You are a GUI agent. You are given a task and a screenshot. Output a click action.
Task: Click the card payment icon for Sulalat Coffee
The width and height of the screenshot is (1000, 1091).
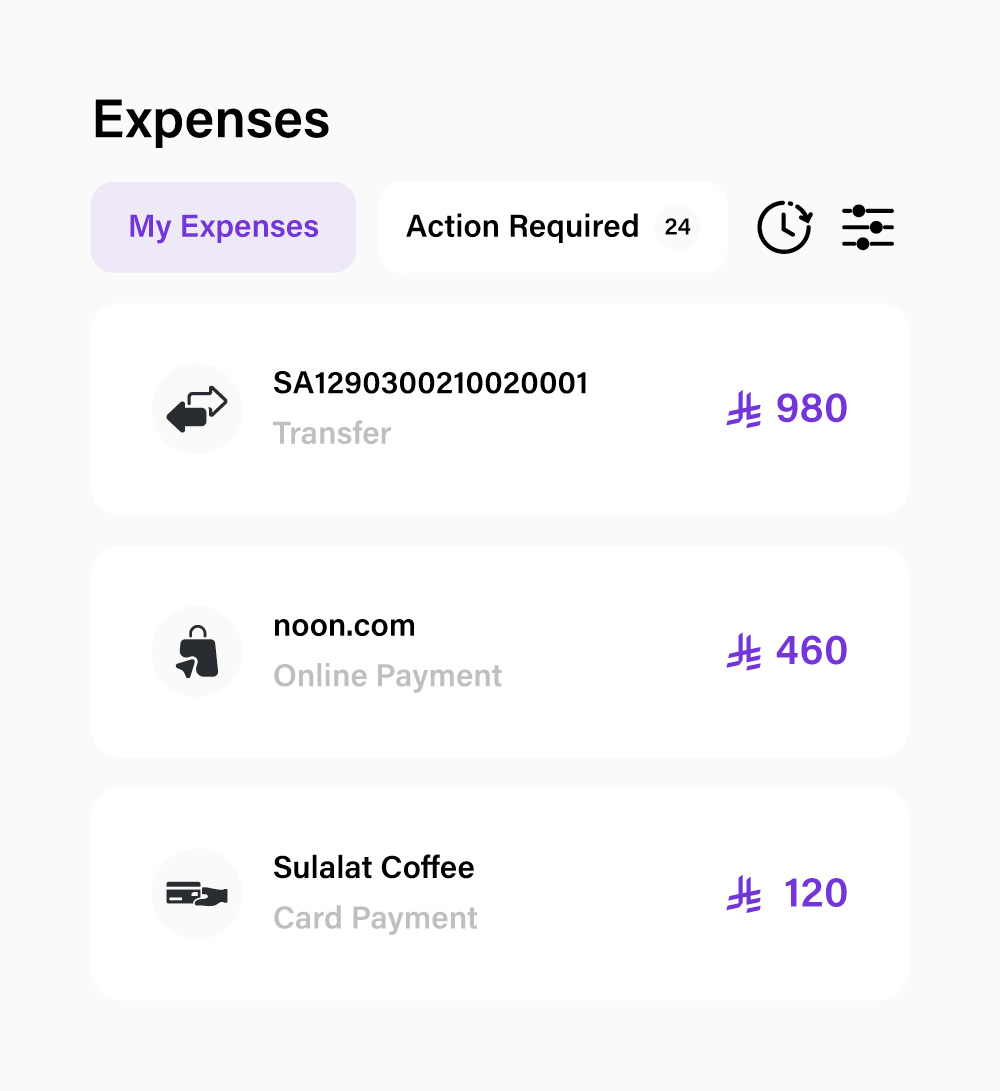tap(197, 894)
